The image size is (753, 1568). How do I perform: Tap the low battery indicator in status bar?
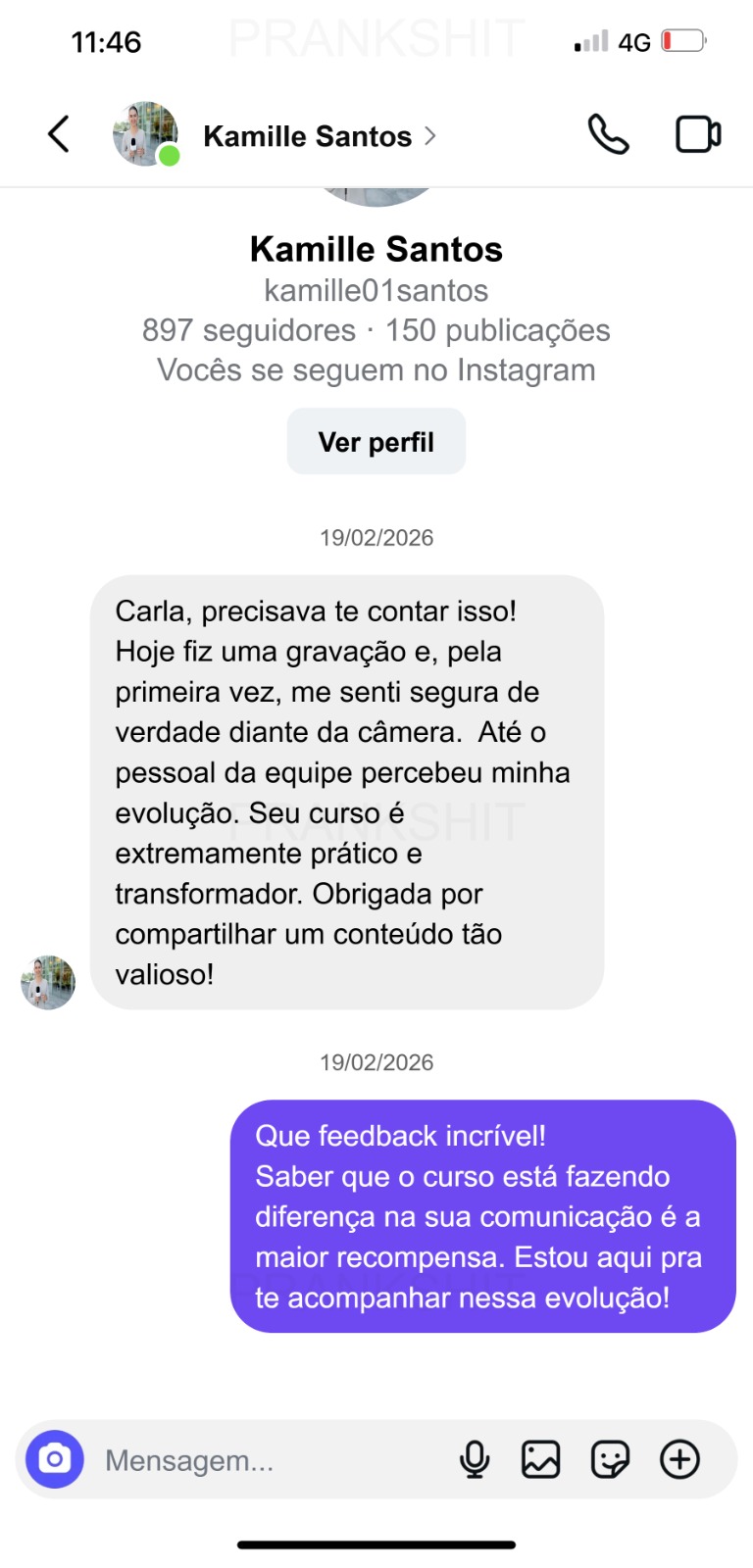(682, 39)
